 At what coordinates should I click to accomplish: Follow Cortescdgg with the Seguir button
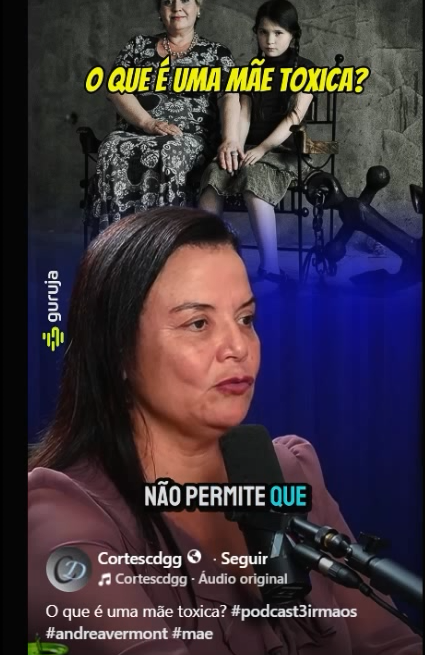(244, 559)
